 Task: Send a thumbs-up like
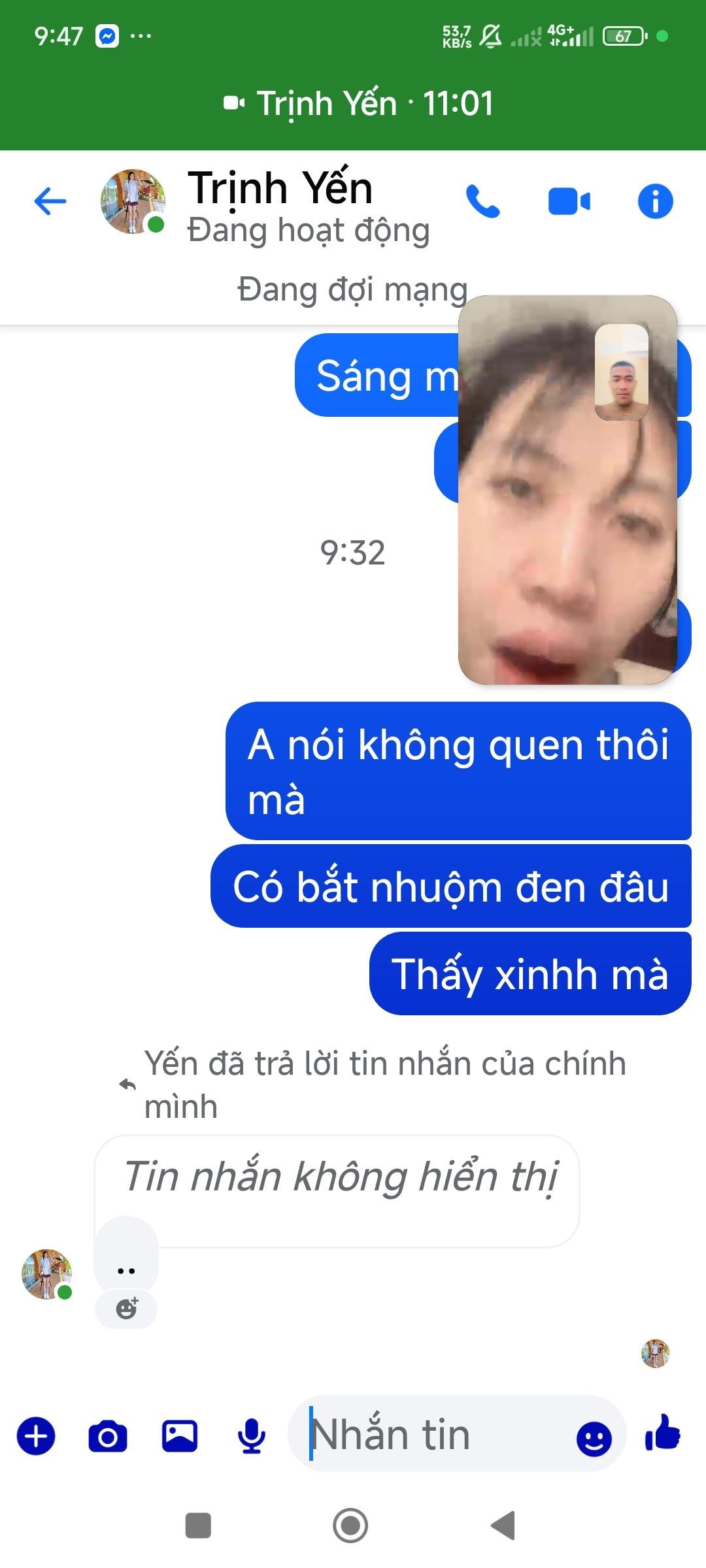[663, 1433]
